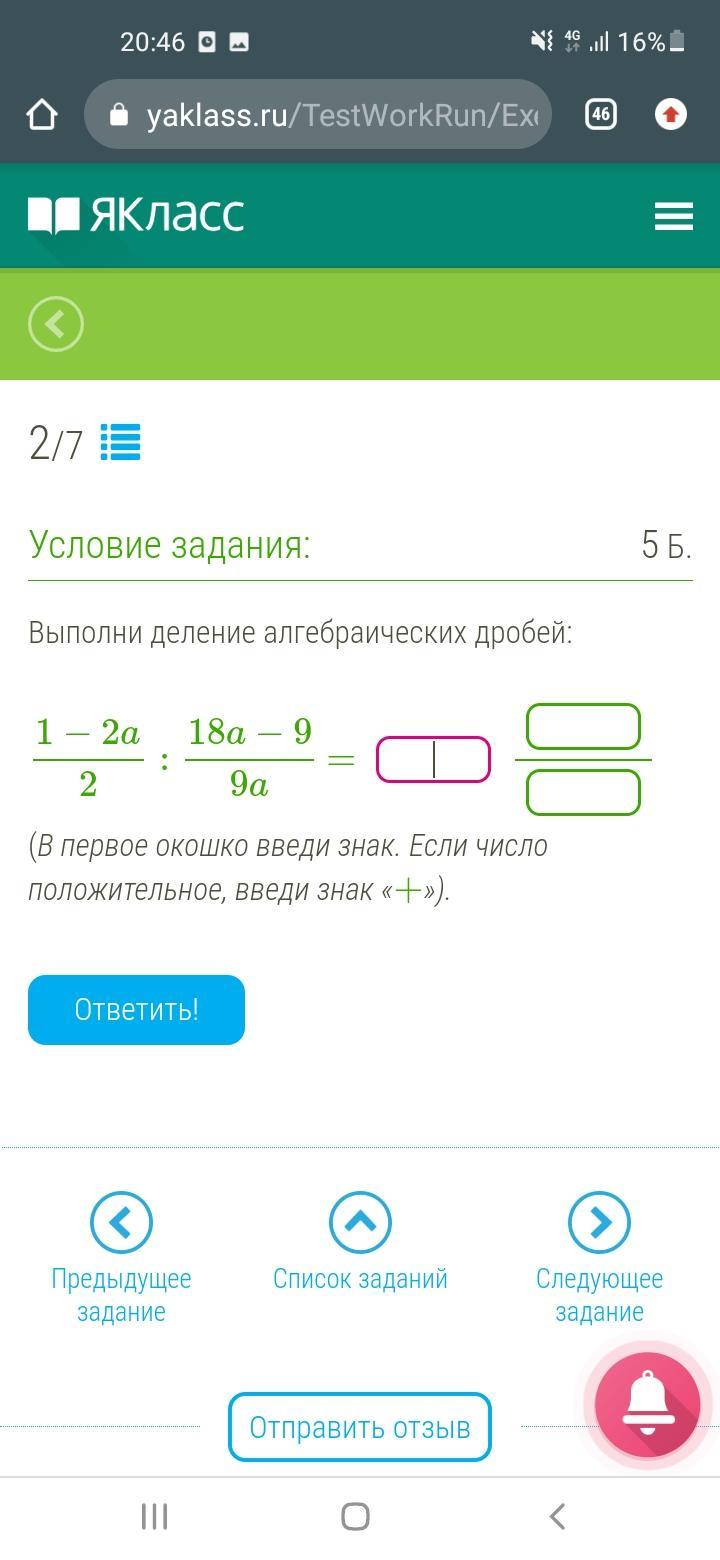
Task: Tap the system home button
Action: 355,1517
